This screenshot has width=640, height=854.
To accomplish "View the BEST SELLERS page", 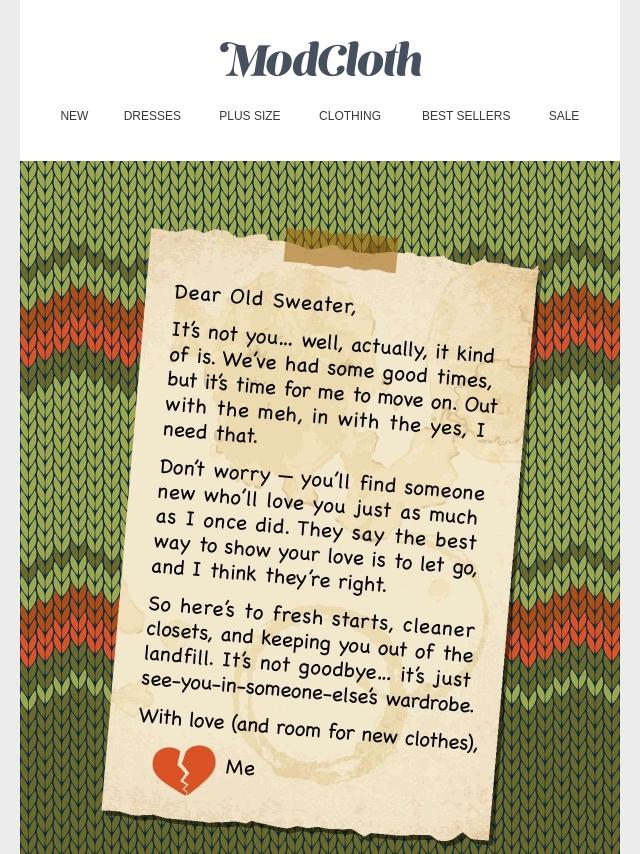I will tap(466, 116).
